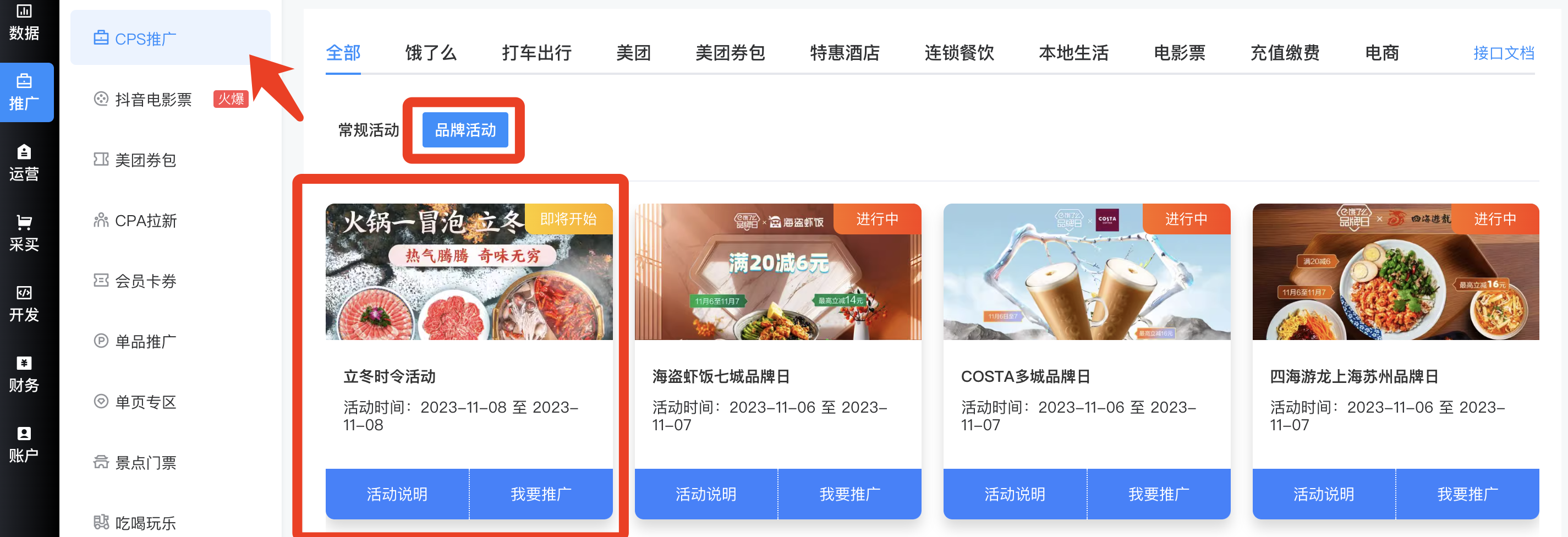Switch to the 饿了么 tab
The image size is (1568, 537).
pos(430,53)
